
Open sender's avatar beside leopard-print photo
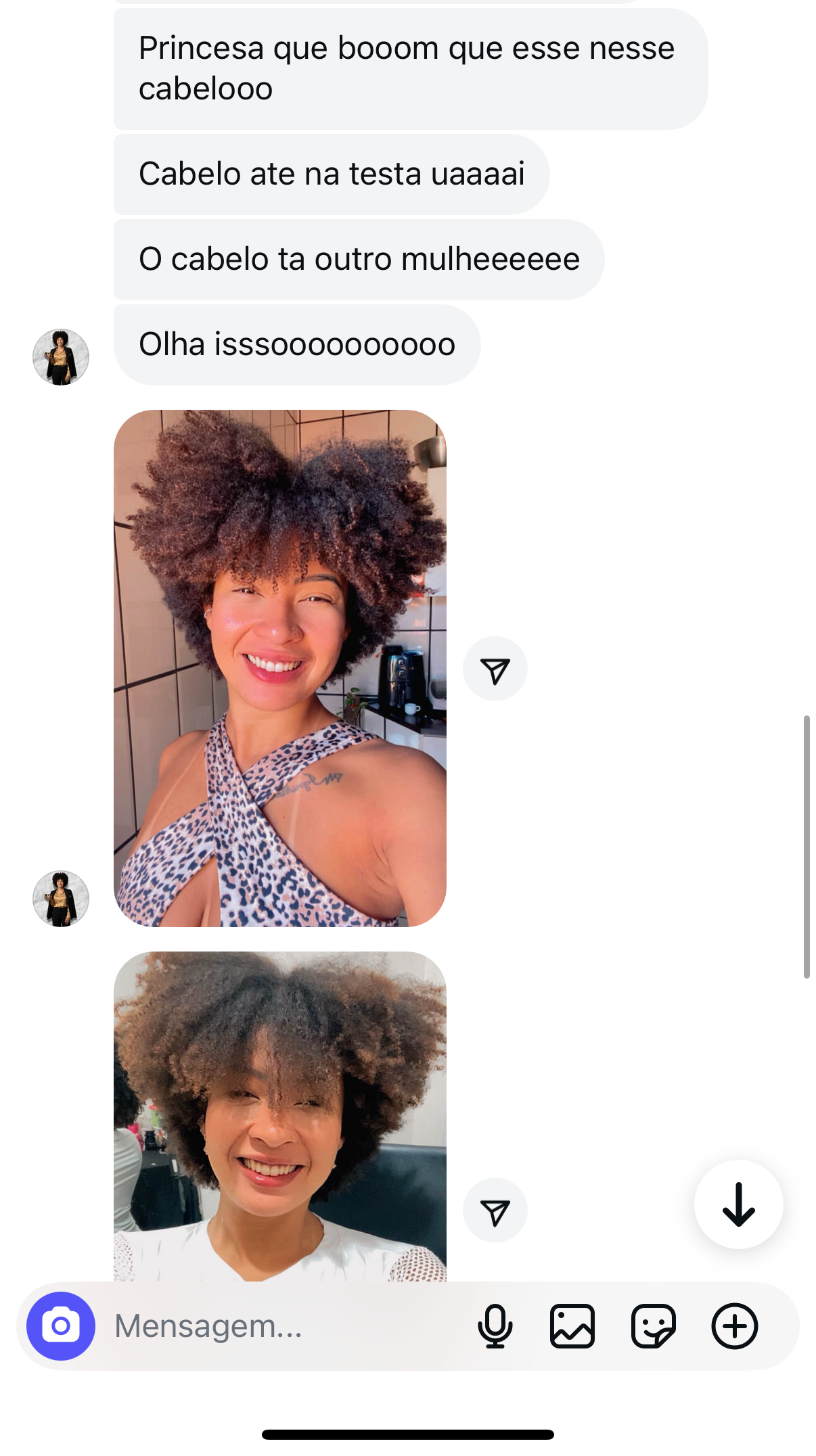[x=61, y=899]
